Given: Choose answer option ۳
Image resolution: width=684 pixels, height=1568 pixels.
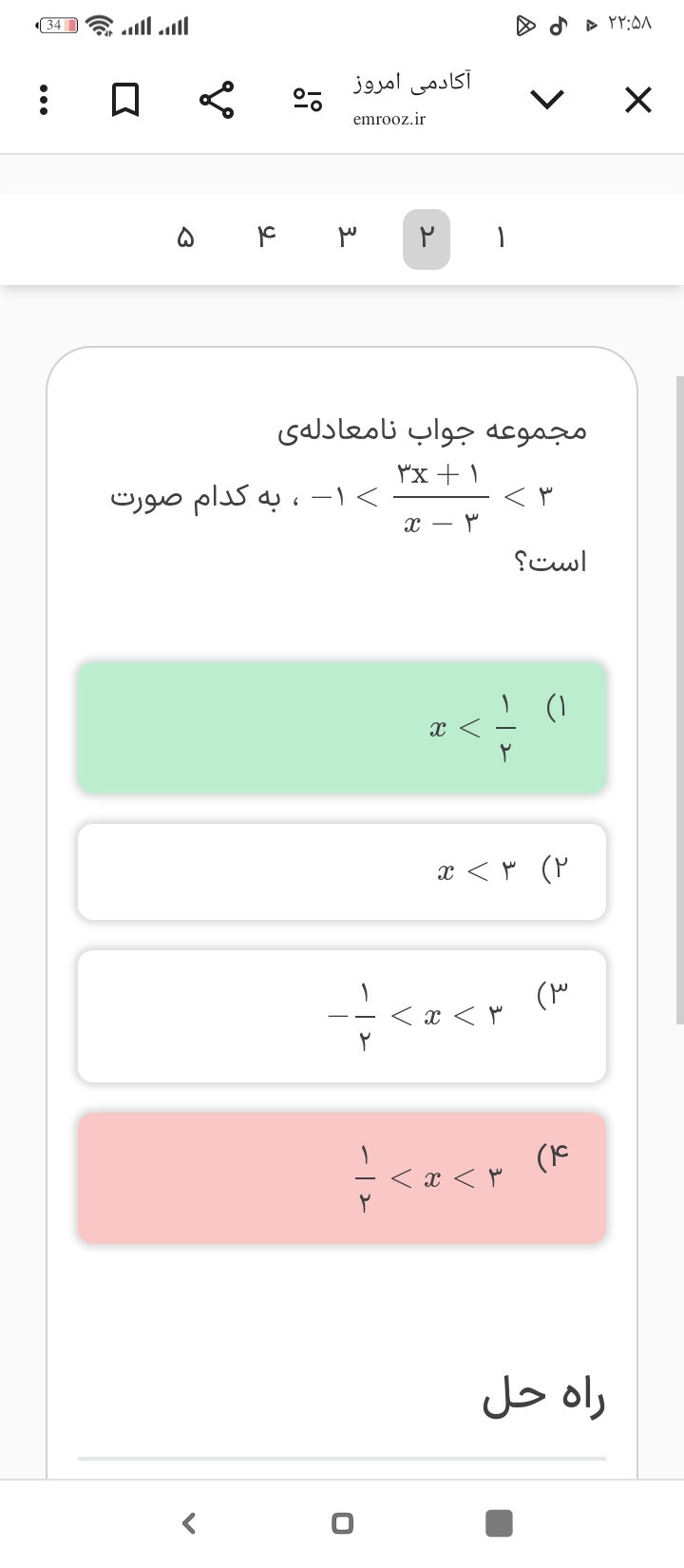Looking at the screenshot, I should [x=342, y=1016].
